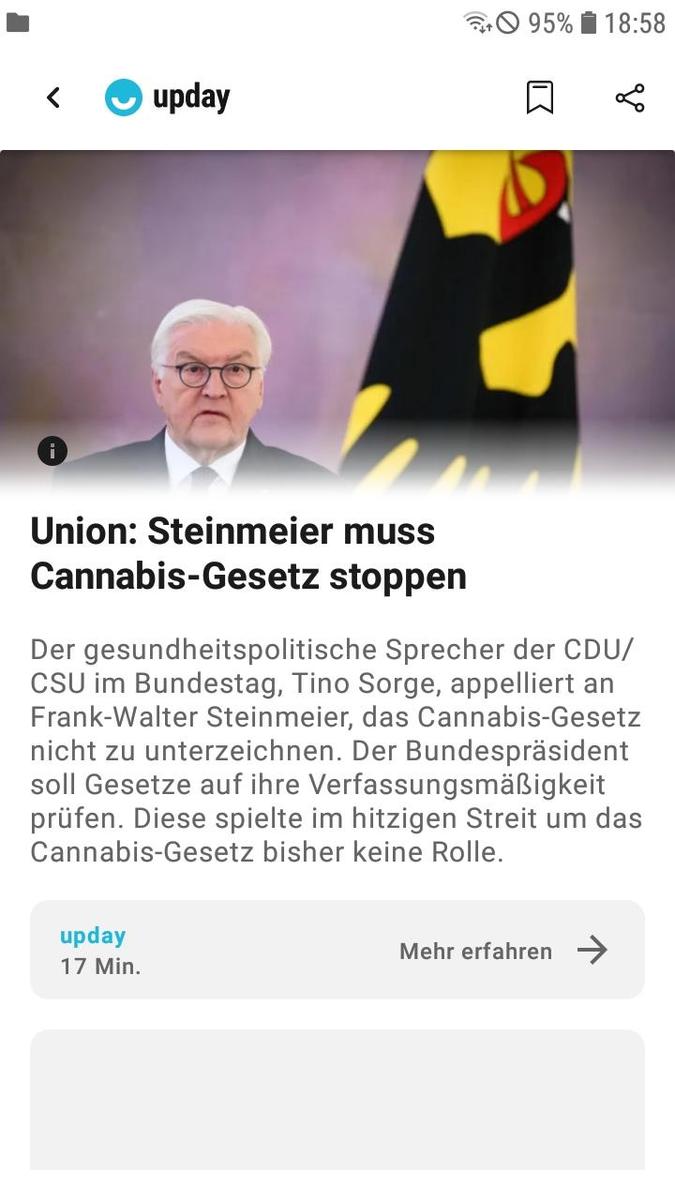Go back using the top arrow
The height and width of the screenshot is (1200, 675).
click(x=54, y=98)
